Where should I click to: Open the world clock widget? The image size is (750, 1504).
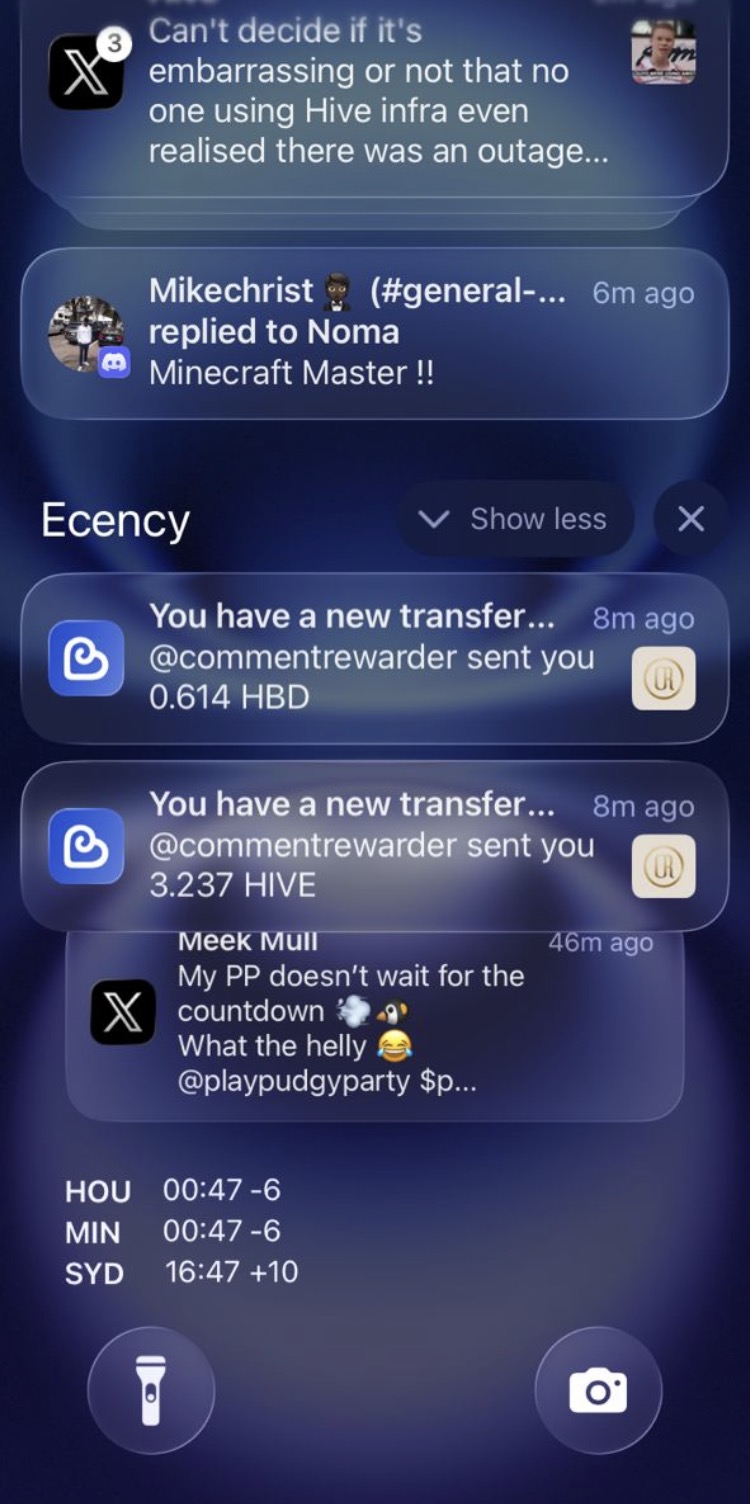pos(182,1231)
